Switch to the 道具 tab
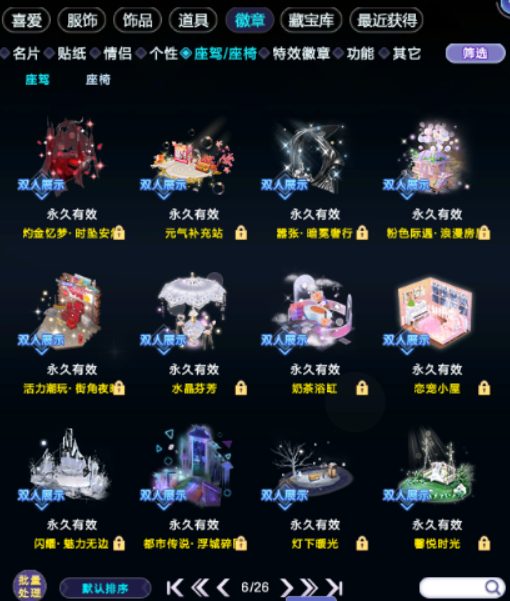 (x=193, y=20)
